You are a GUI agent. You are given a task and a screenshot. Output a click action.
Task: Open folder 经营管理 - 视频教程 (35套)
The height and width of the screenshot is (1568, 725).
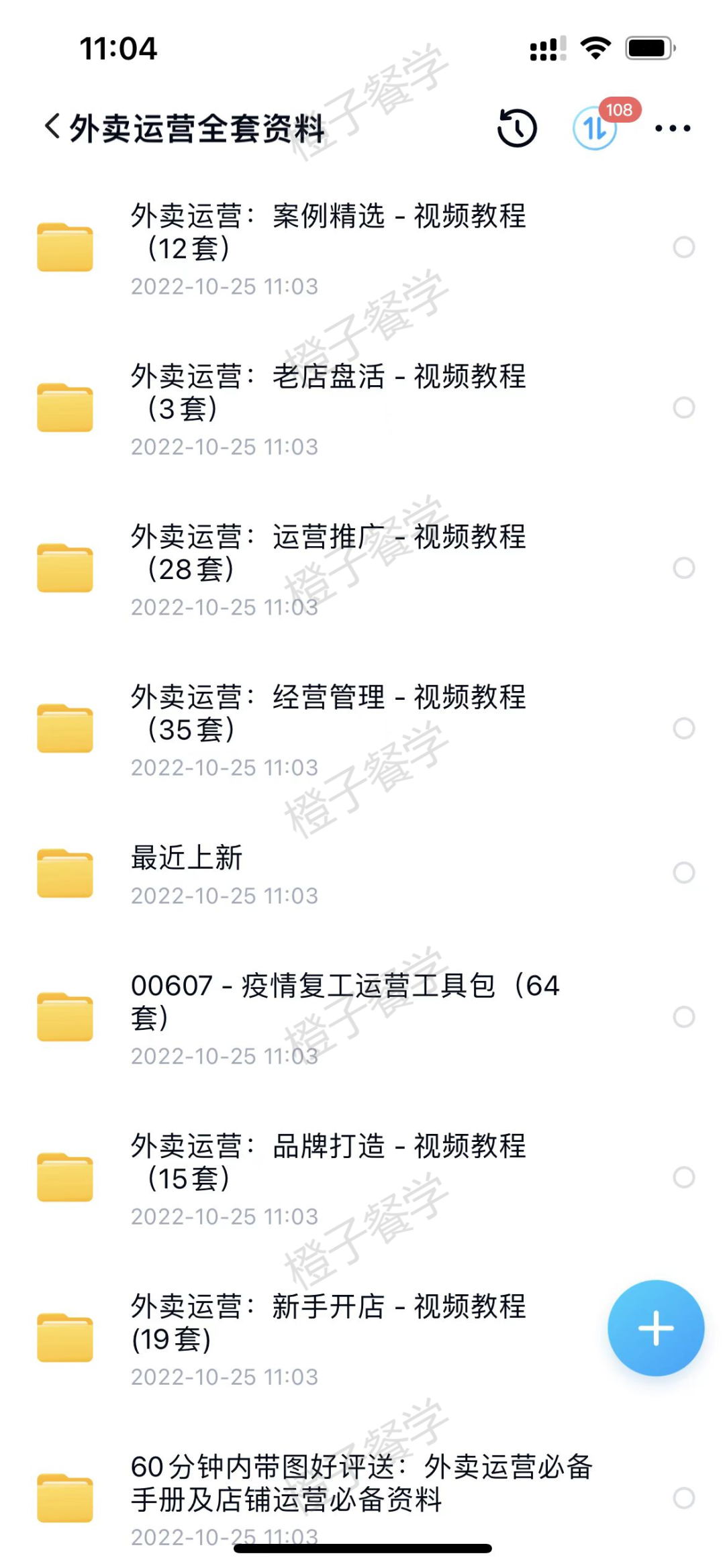[362, 729]
